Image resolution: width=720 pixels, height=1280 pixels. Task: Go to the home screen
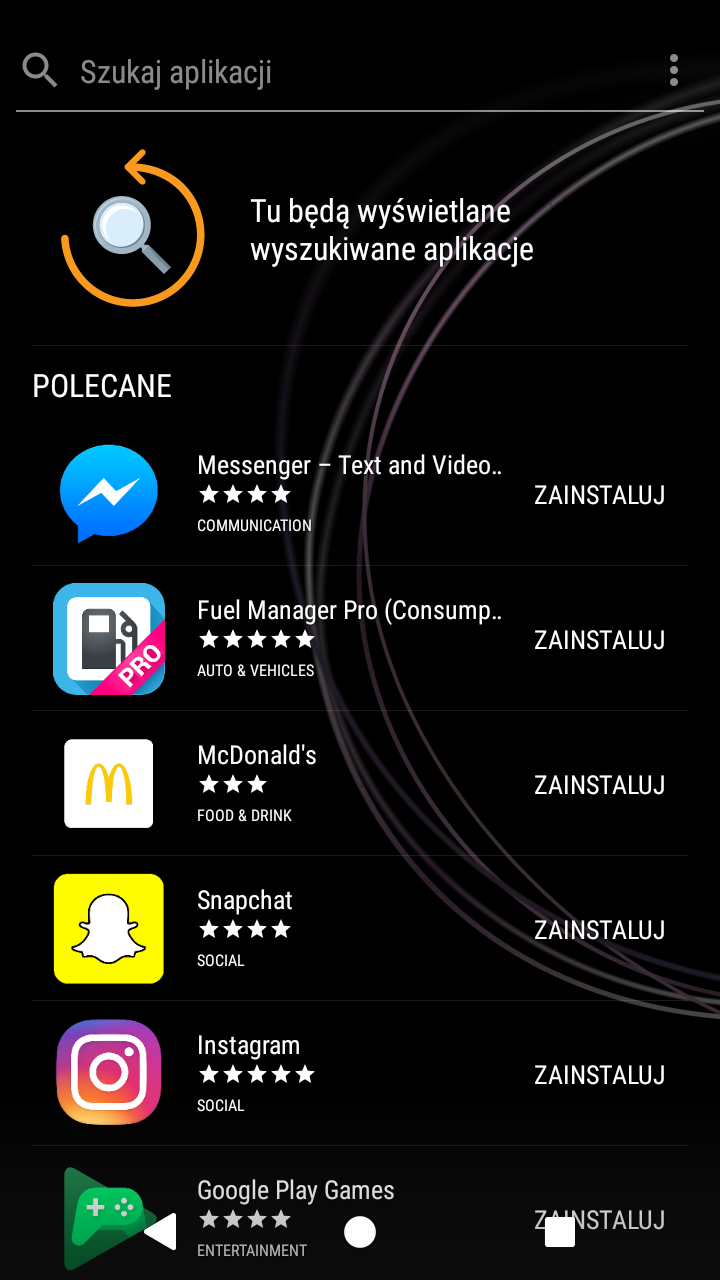360,1232
